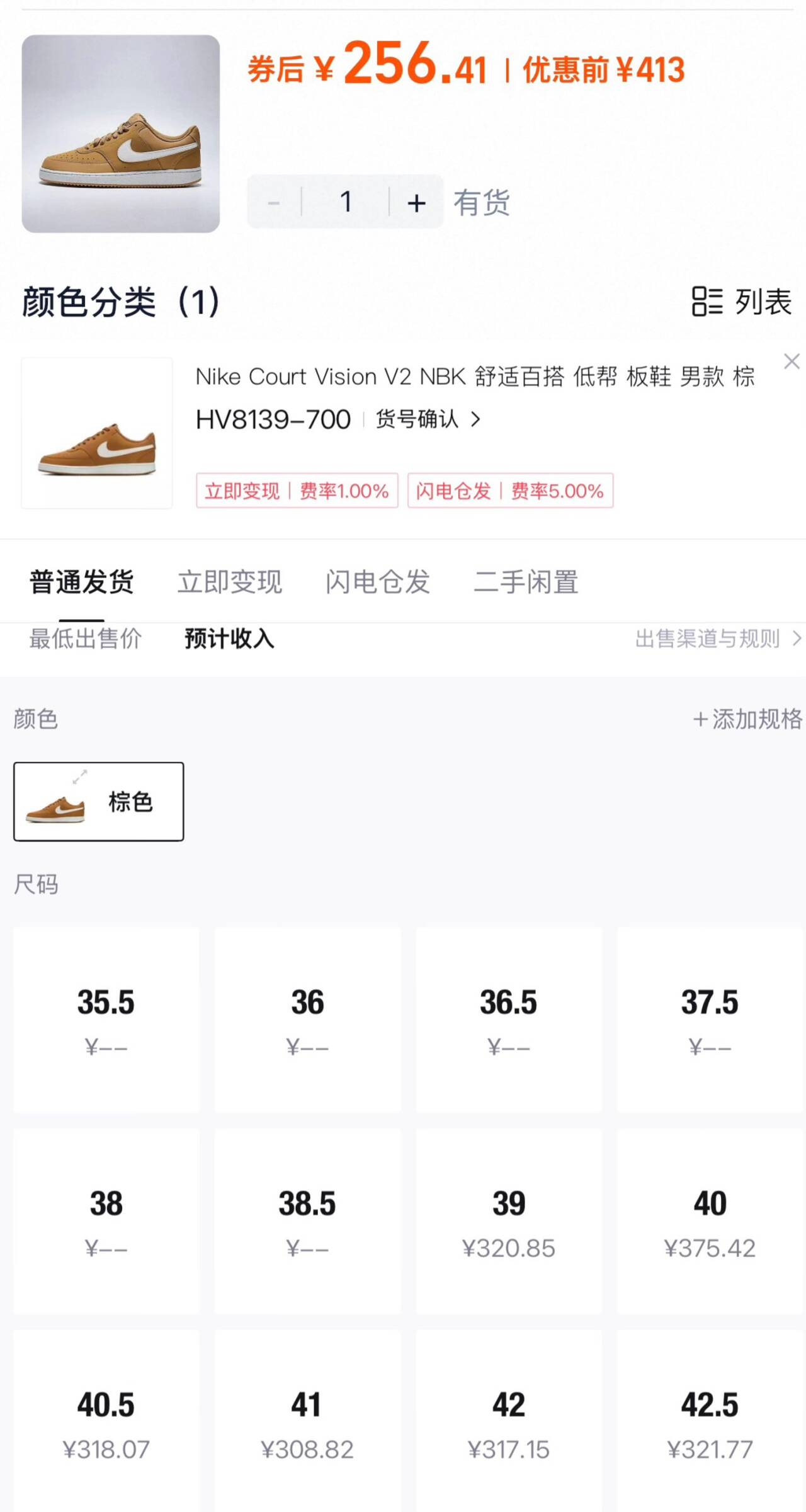Show 最低出售价 lowest selling price
Image resolution: width=806 pixels, height=1512 pixels.
[85, 639]
